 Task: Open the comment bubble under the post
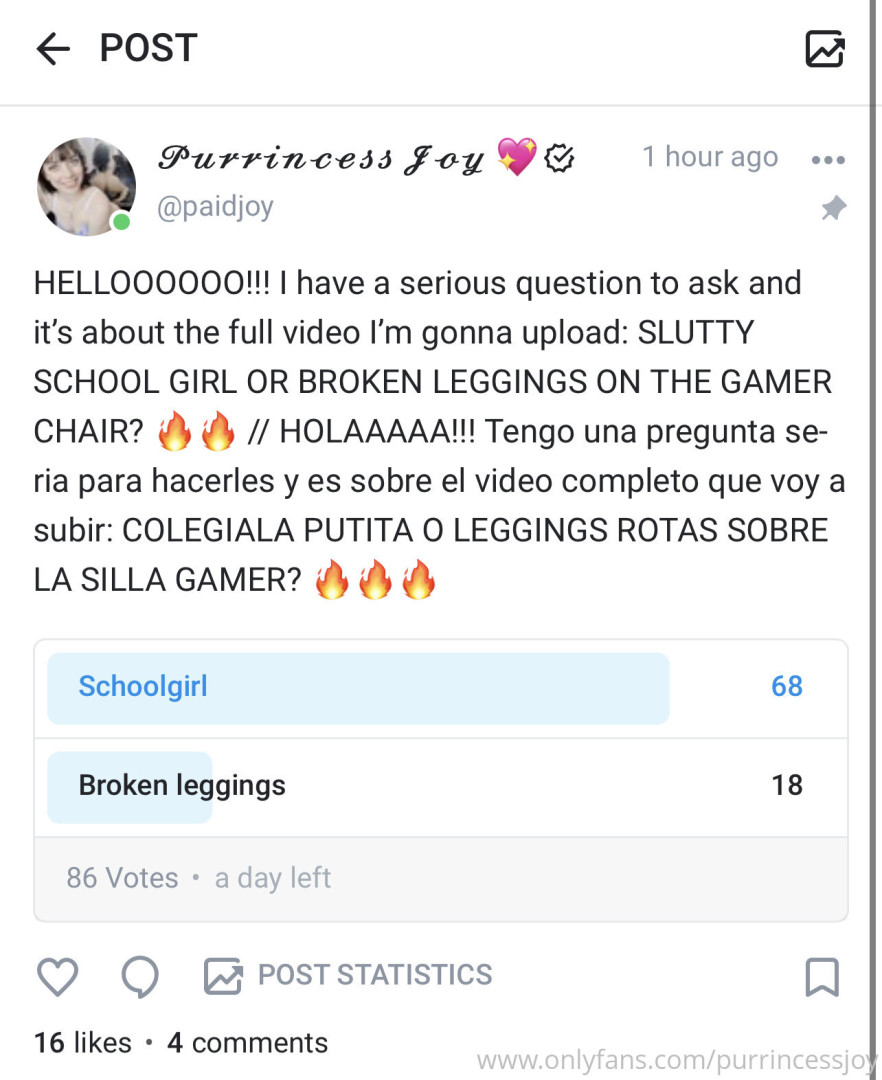[140, 976]
